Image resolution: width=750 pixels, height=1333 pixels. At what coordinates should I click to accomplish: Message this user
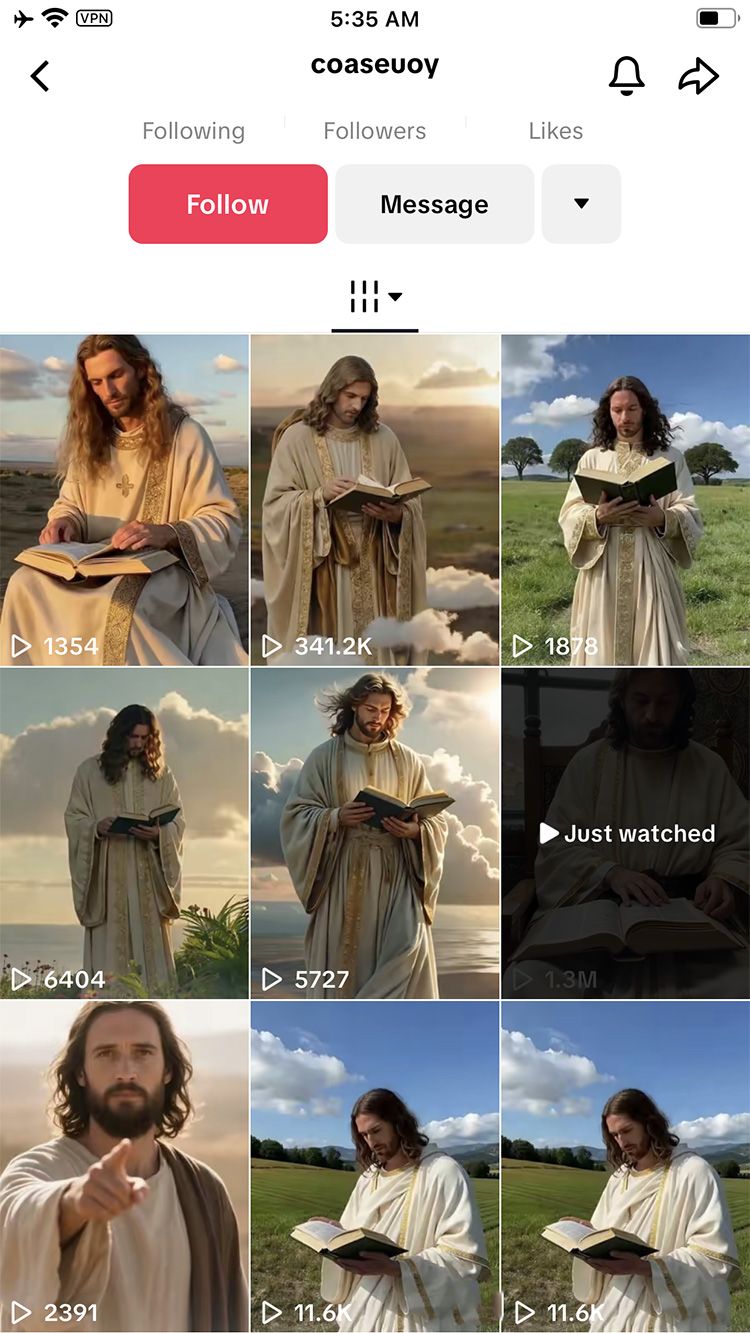pos(434,204)
